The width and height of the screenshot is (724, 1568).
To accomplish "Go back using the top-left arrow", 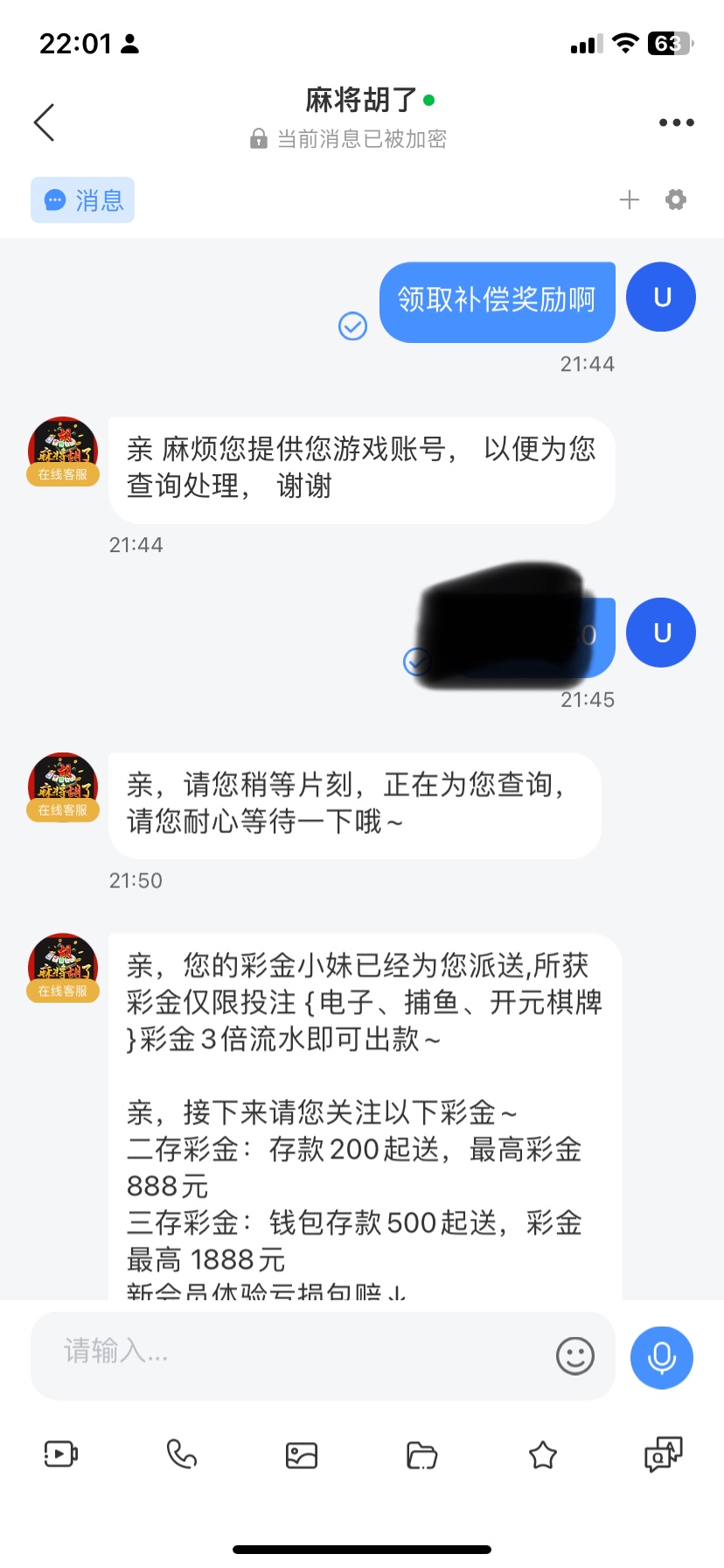I will (45, 122).
